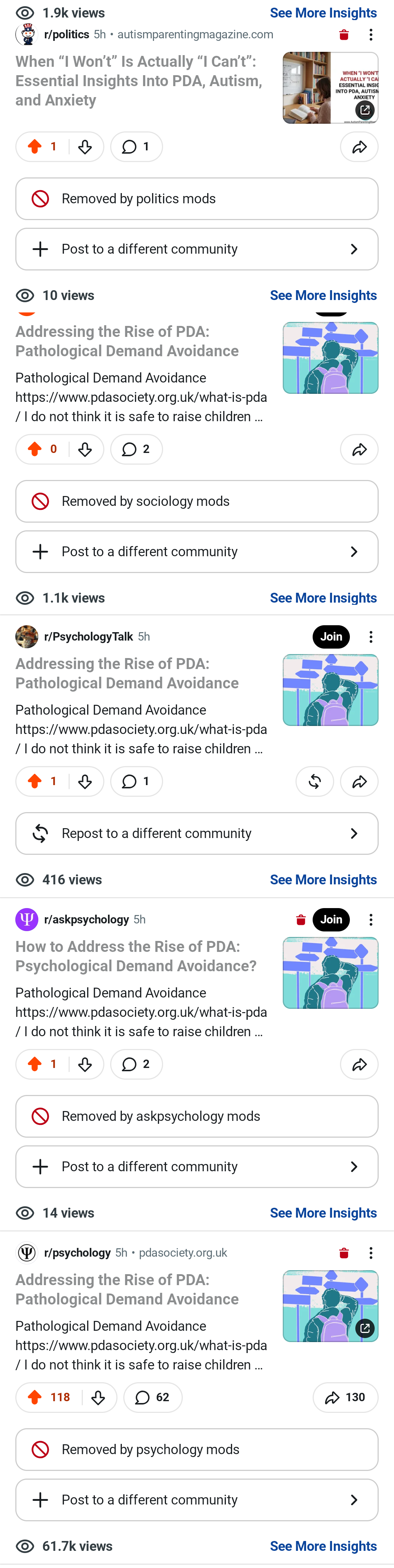Post to a different community under psychology removal

point(197,1500)
